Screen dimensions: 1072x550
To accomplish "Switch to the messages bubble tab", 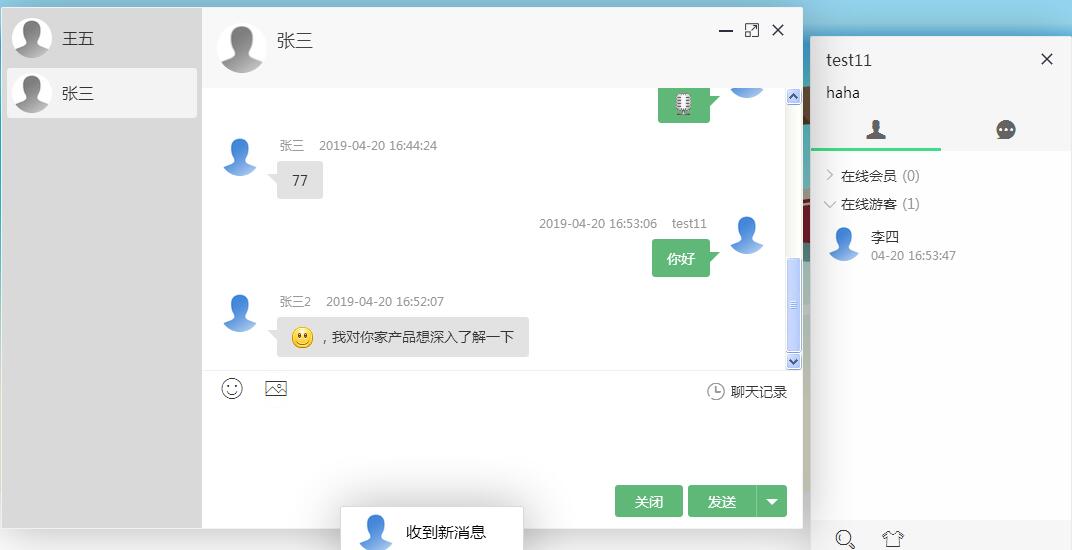I will coord(1006,130).
